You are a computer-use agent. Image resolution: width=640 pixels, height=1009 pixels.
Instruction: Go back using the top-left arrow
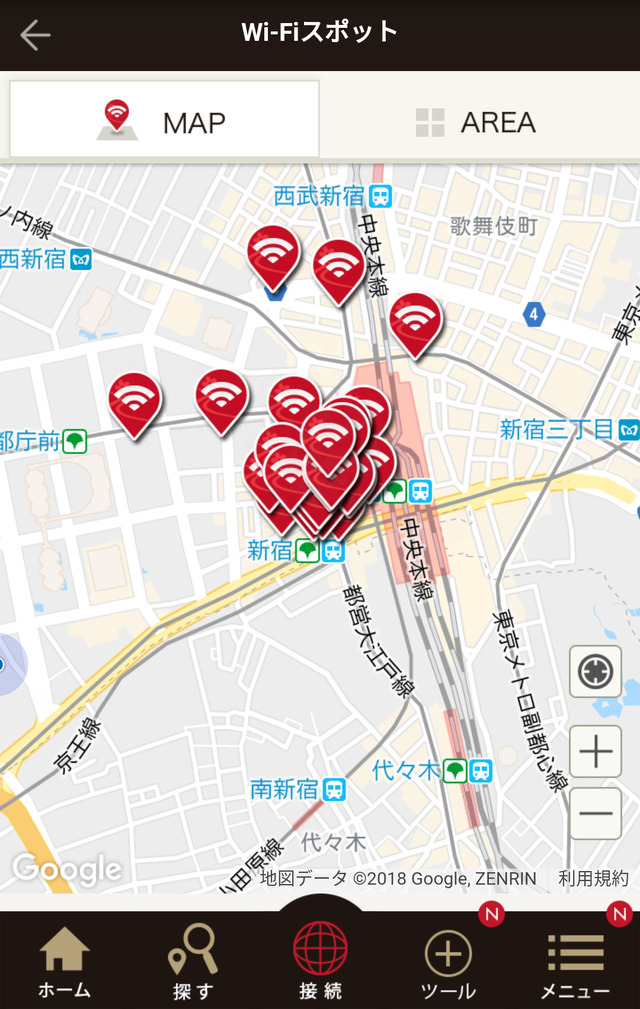coord(35,35)
